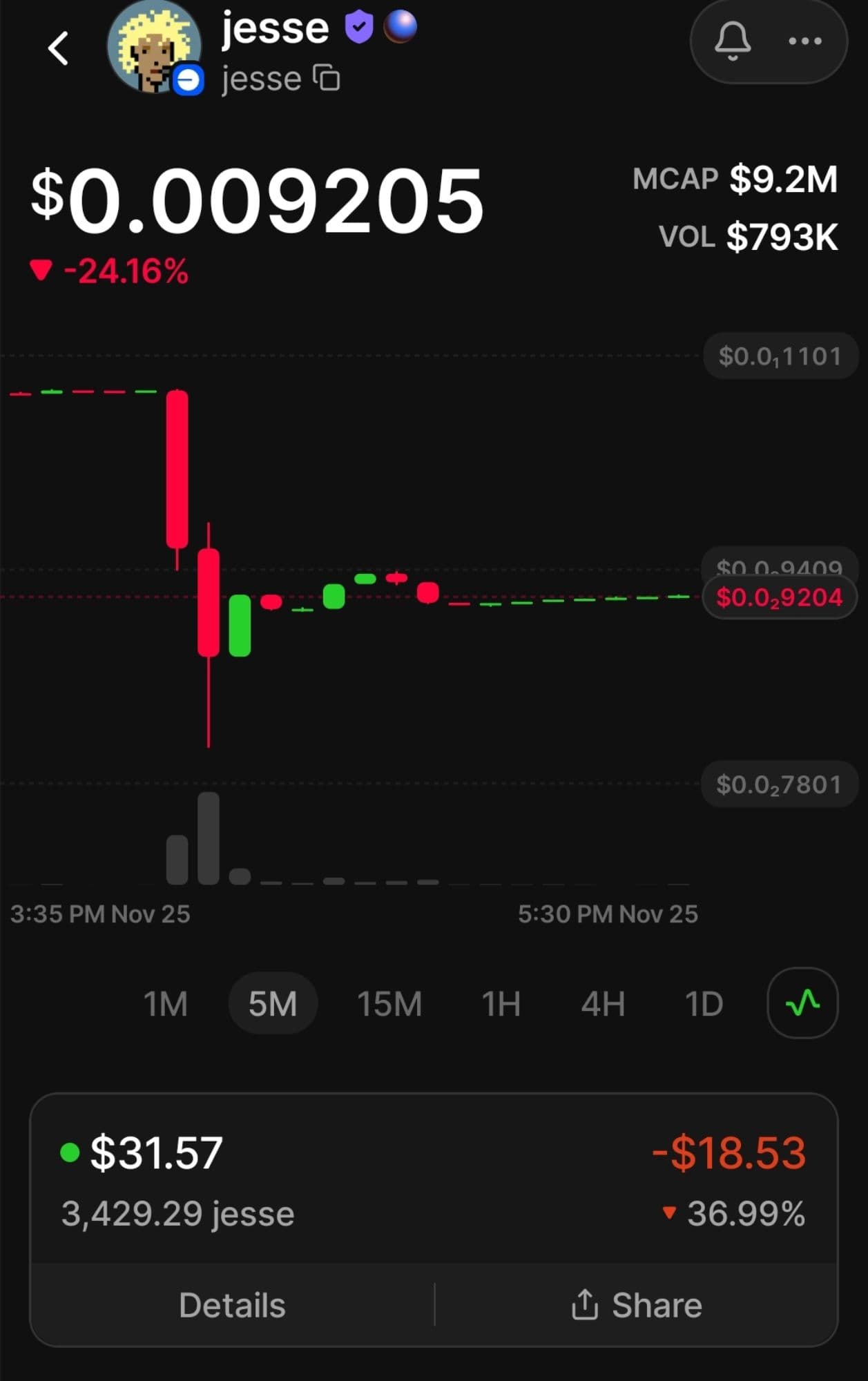Switch chart to 1M interval
This screenshot has height=1381, width=868.
(x=166, y=1003)
